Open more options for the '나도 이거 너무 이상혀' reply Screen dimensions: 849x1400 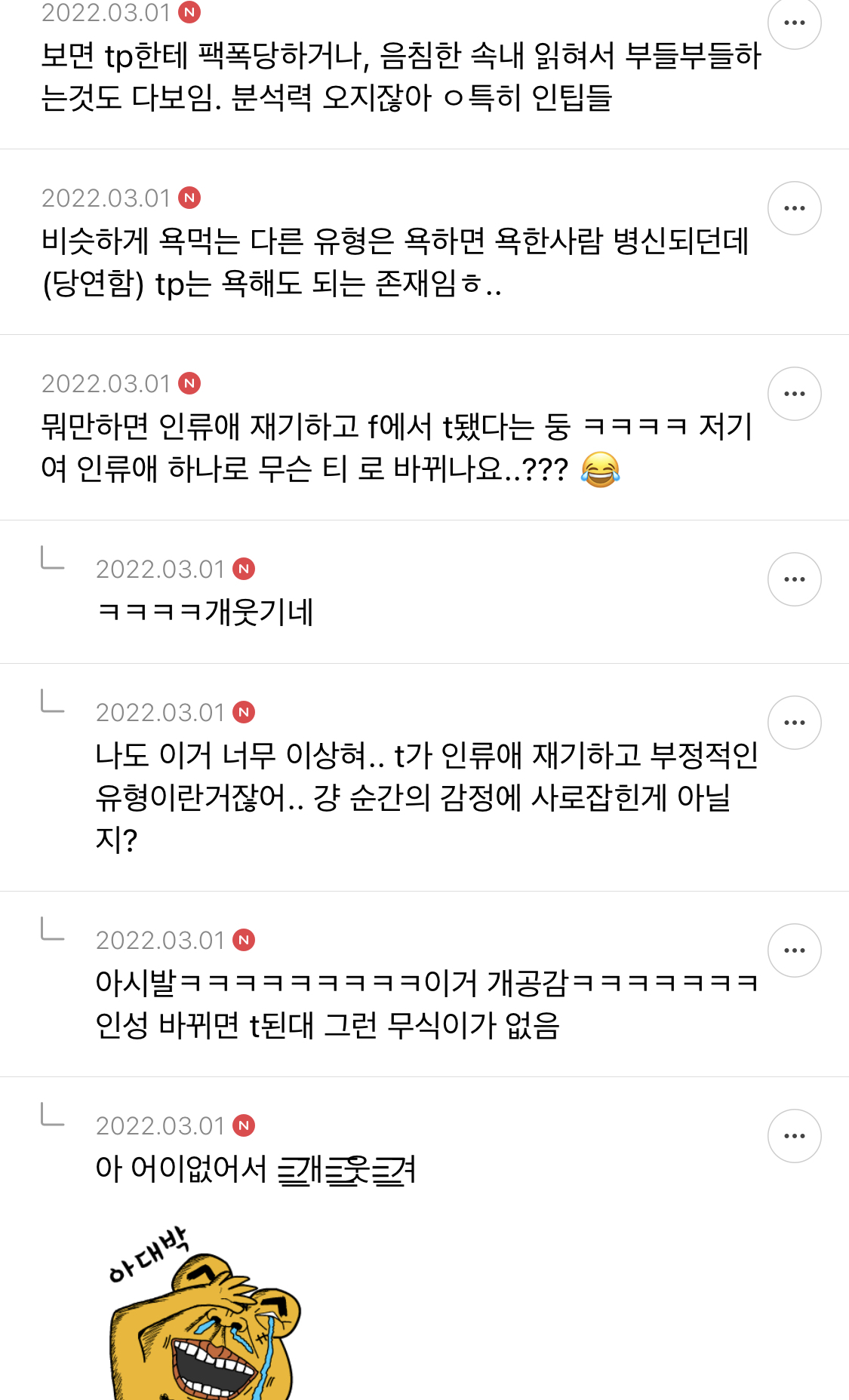(x=794, y=723)
